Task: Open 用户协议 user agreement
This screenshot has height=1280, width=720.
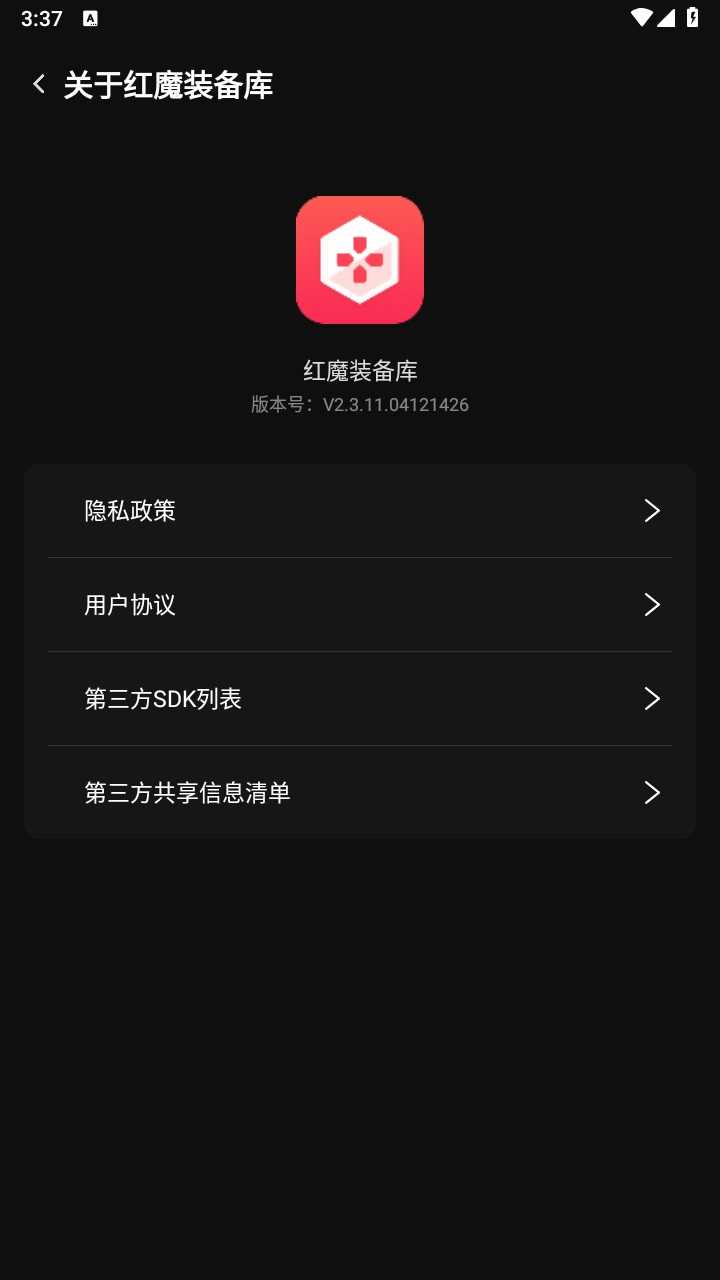Action: [x=360, y=605]
